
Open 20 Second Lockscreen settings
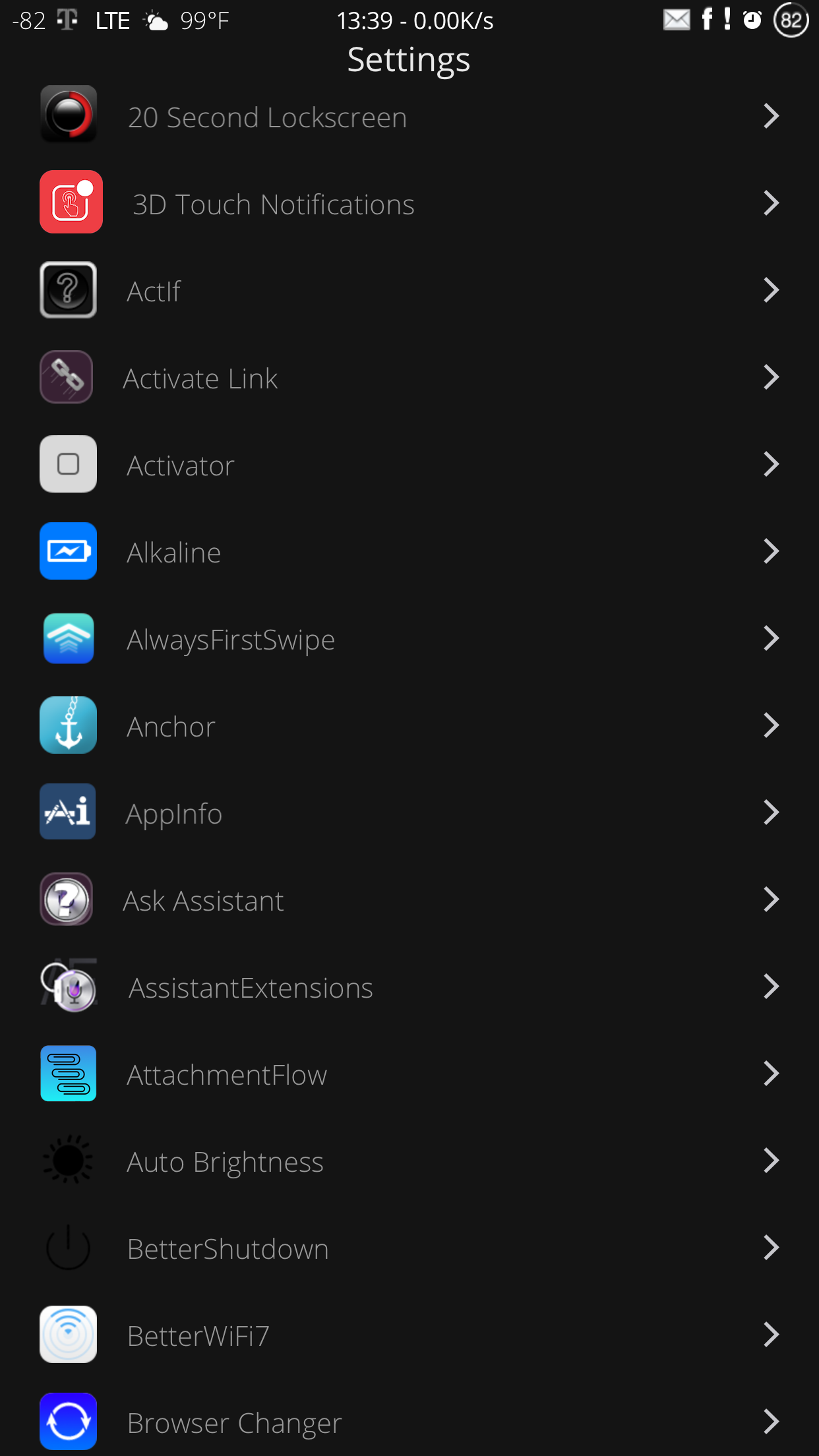tap(409, 117)
